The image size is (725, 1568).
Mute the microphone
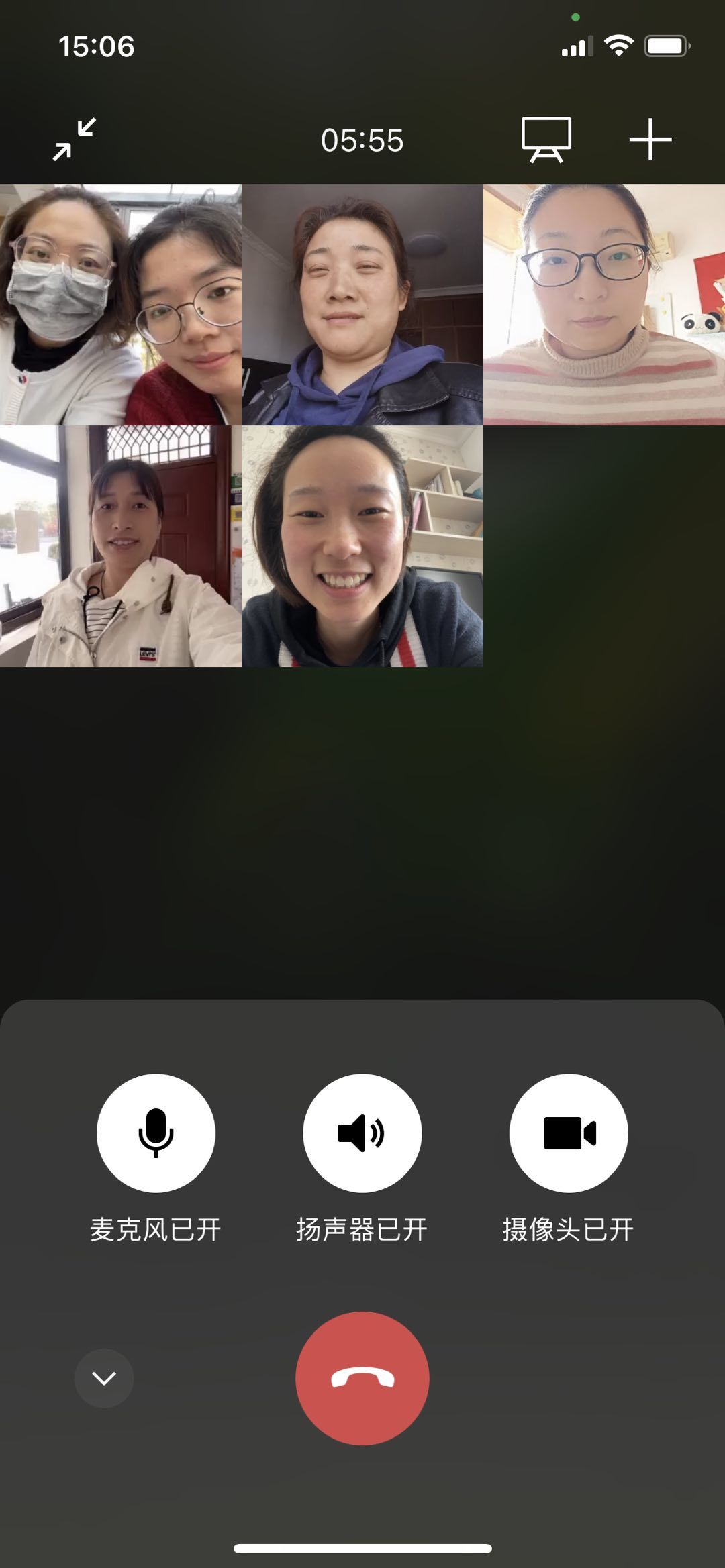click(x=156, y=1133)
